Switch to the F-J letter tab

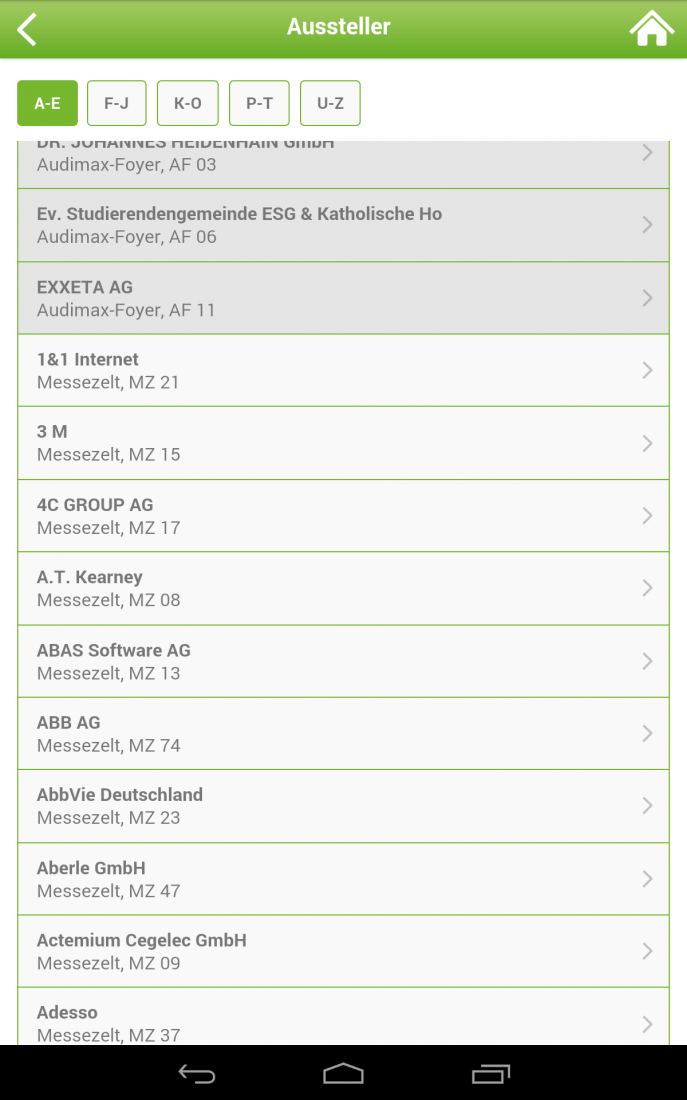pyautogui.click(x=116, y=103)
